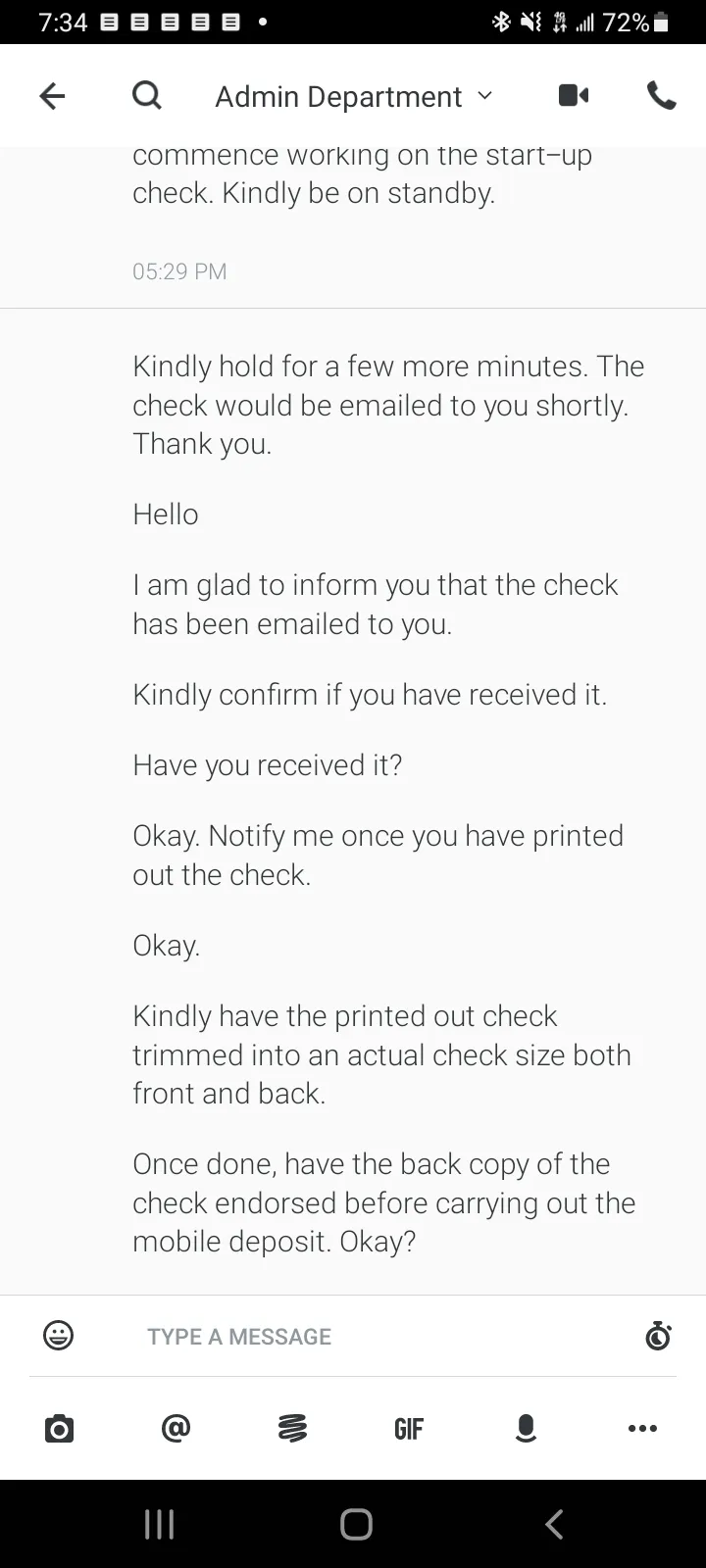Open more options with the three dots

(642, 1429)
